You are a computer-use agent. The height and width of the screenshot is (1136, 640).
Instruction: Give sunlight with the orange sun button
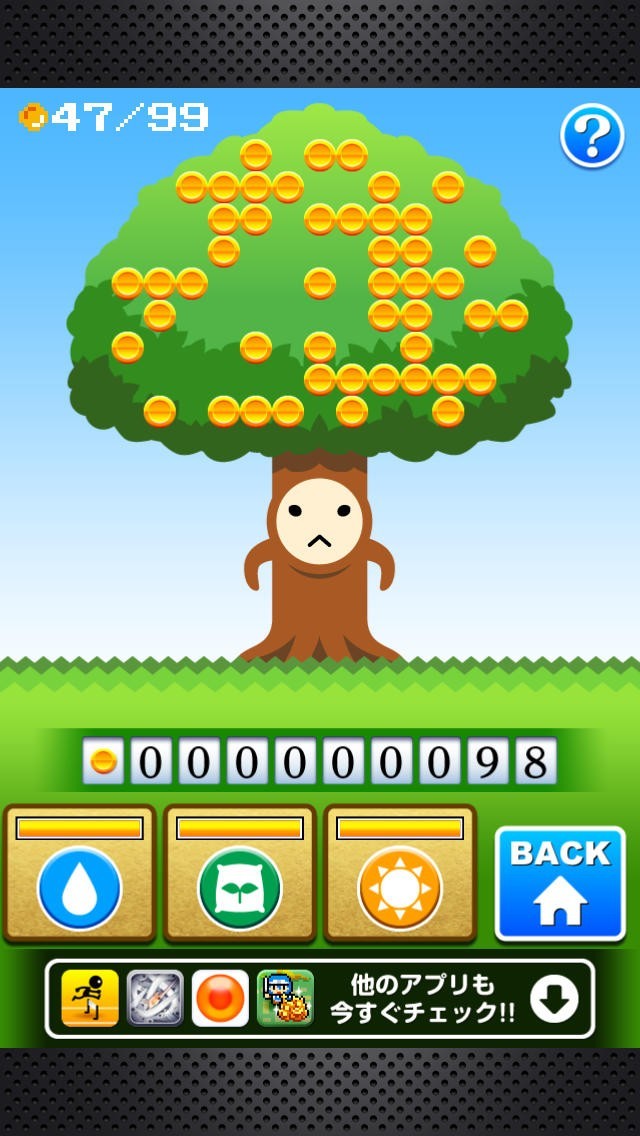coord(400,886)
